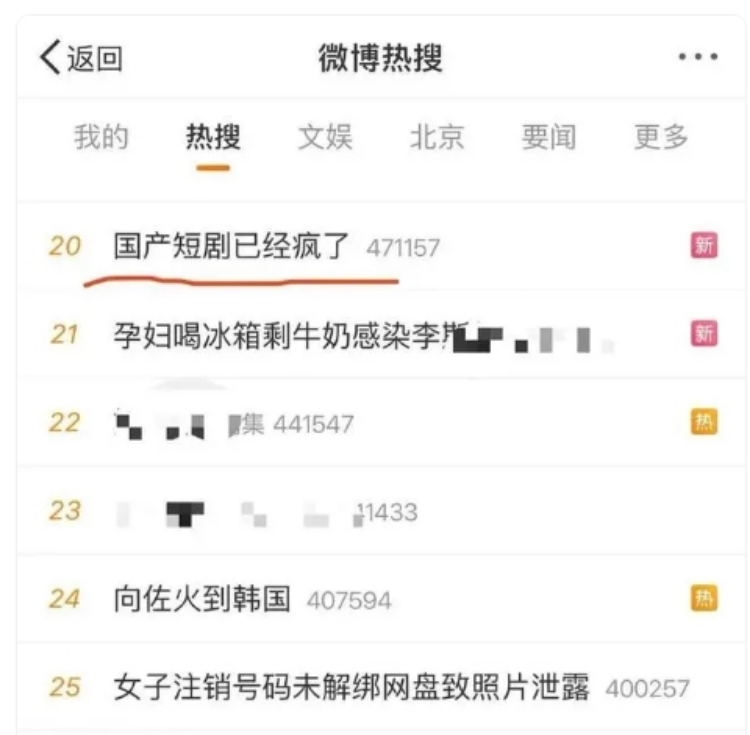This screenshot has width=750, height=735.
Task: Select the 热搜 tab
Action: tap(213, 137)
